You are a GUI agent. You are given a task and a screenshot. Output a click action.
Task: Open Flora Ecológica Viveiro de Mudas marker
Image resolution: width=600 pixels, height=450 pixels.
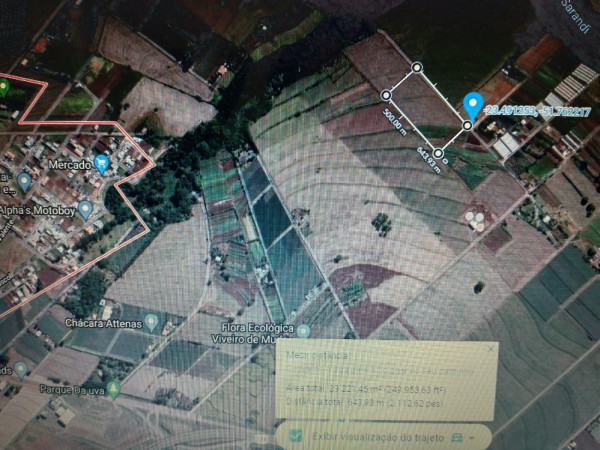click(304, 330)
